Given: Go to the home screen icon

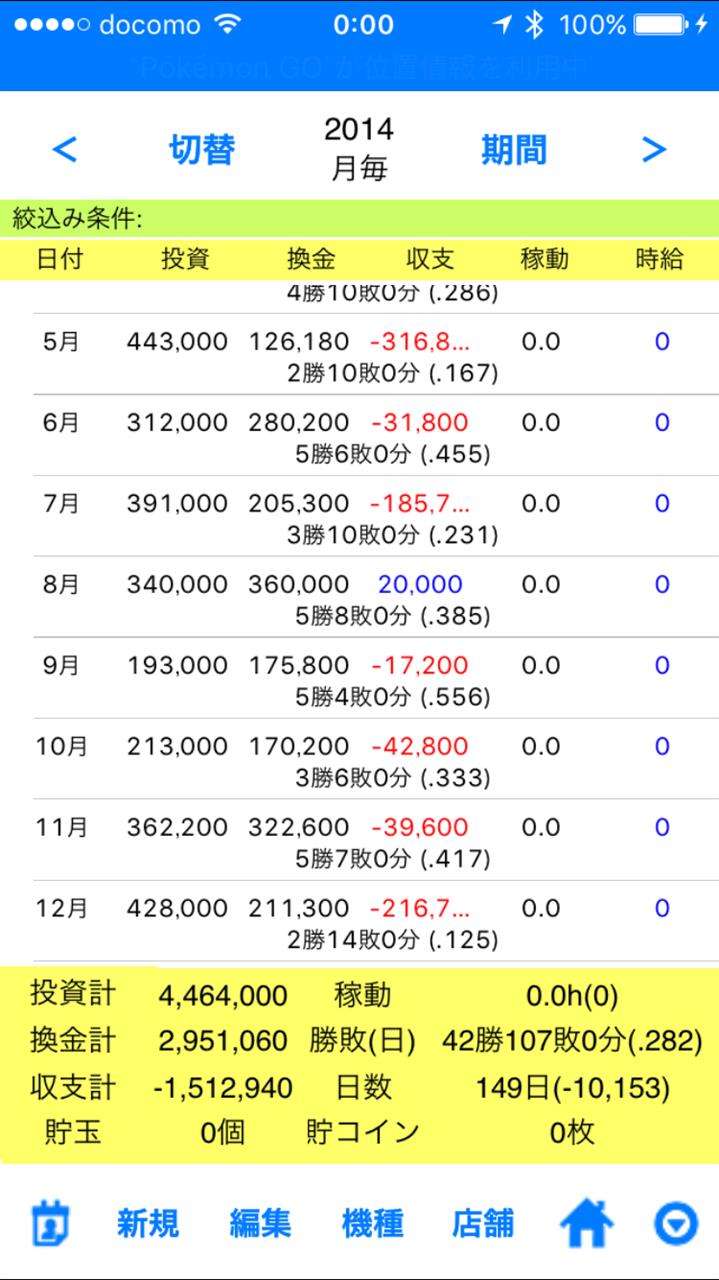Looking at the screenshot, I should point(586,1222).
